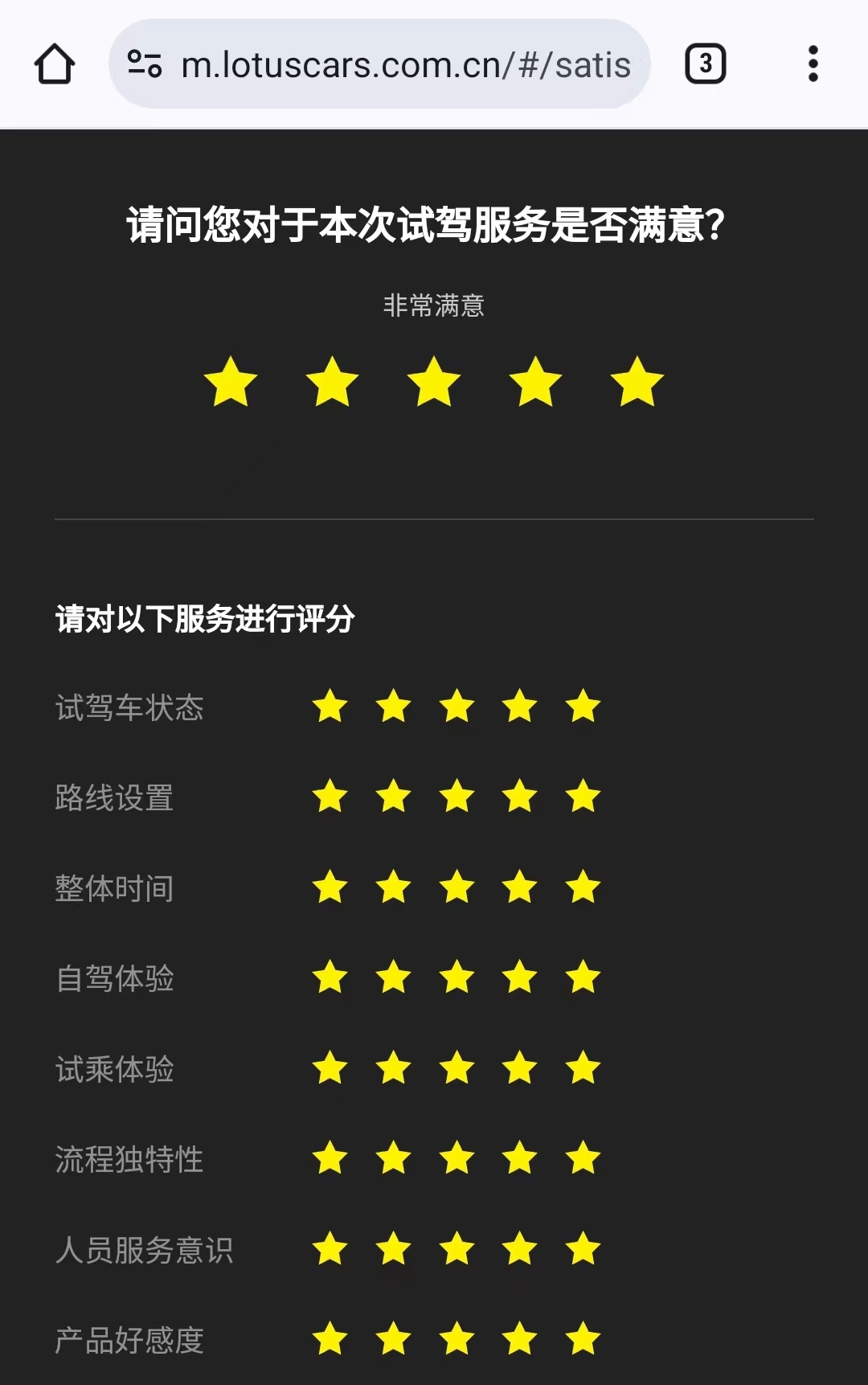
Task: Give 试驾车状态 a four-star rating
Action: pyautogui.click(x=520, y=707)
